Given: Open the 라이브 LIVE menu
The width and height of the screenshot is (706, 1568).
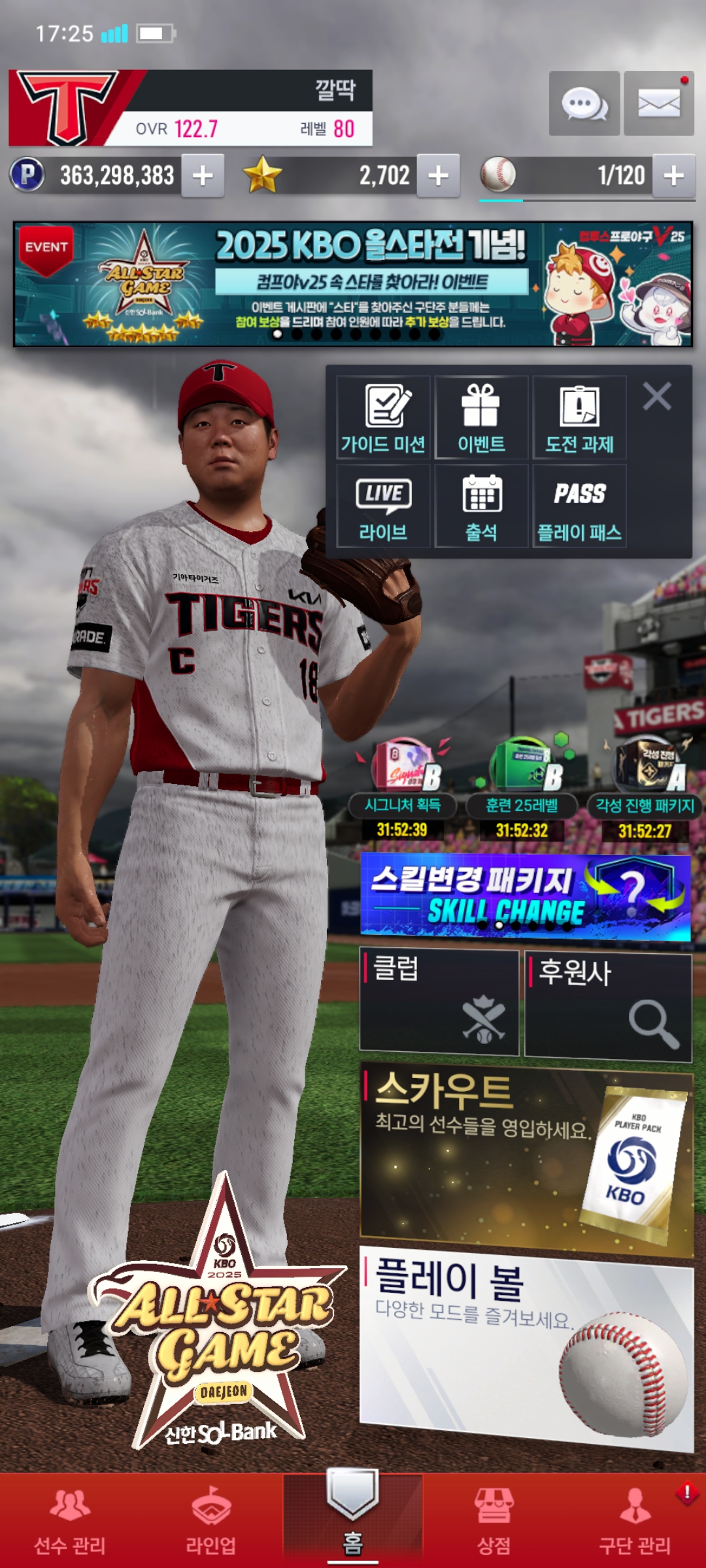Looking at the screenshot, I should click(384, 506).
